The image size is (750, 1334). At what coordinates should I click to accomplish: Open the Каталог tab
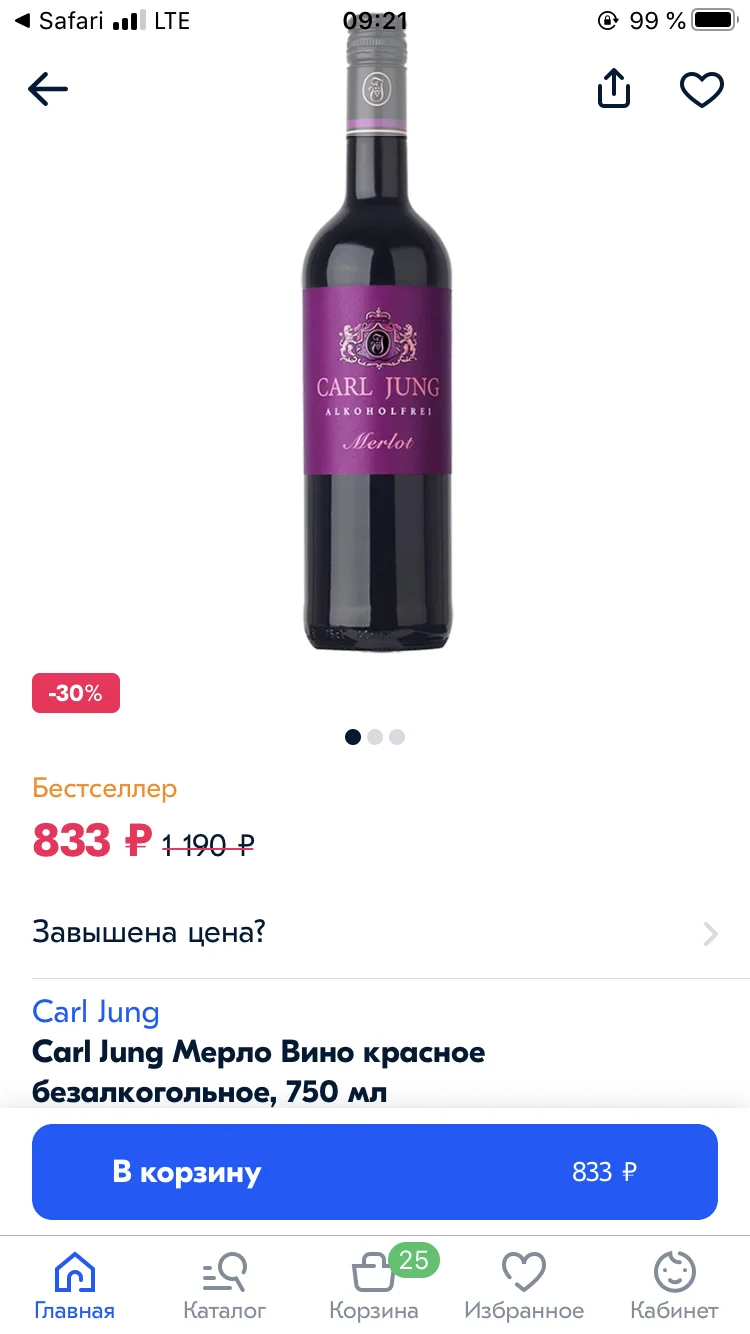225,1286
